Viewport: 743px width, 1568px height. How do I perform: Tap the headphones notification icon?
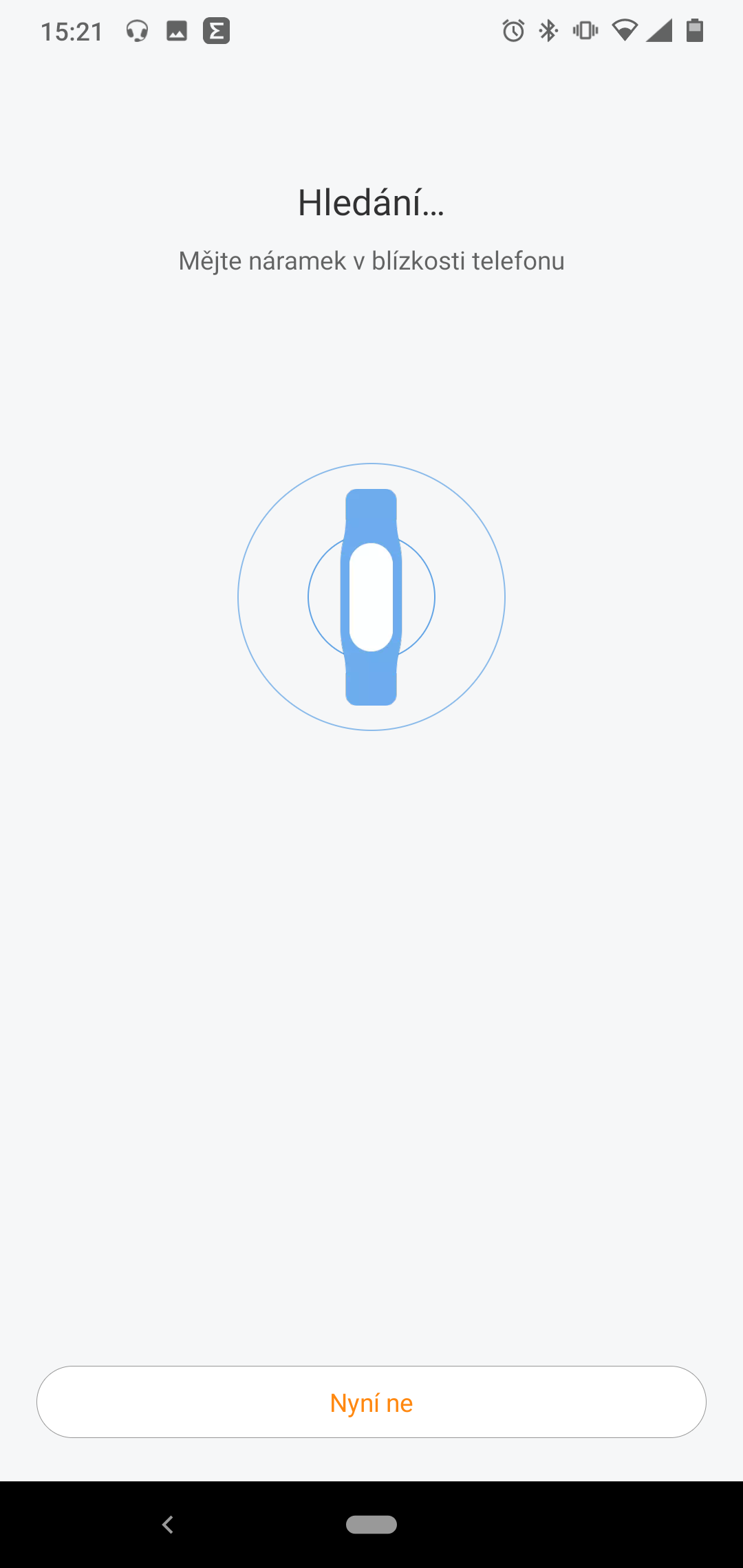[x=136, y=30]
